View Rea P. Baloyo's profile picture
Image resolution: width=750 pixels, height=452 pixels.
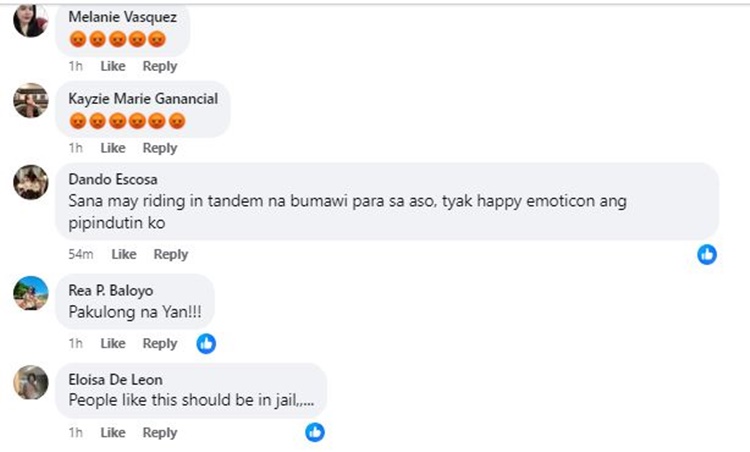coord(30,293)
